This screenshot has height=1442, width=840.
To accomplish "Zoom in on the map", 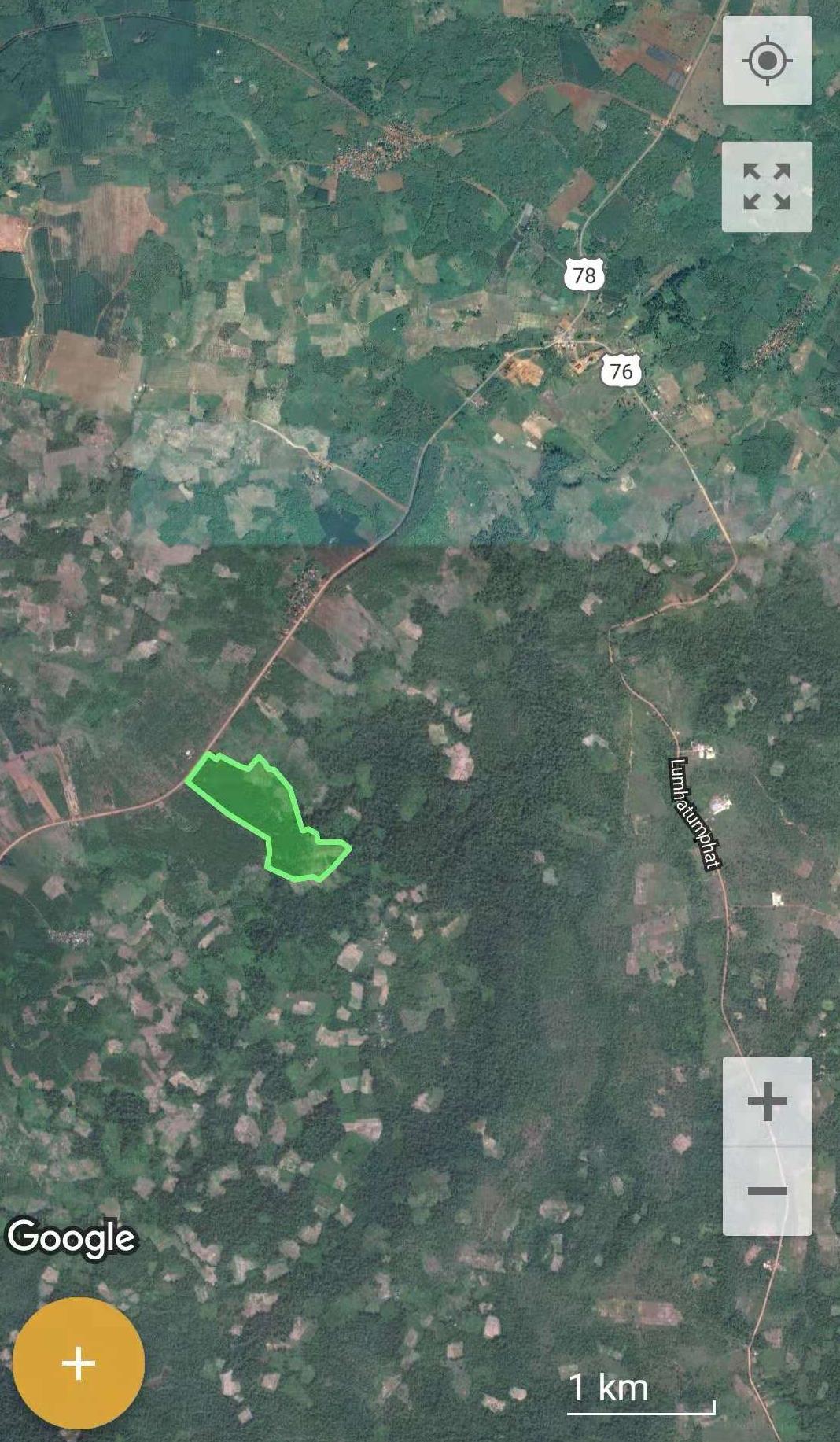I will tap(768, 1101).
